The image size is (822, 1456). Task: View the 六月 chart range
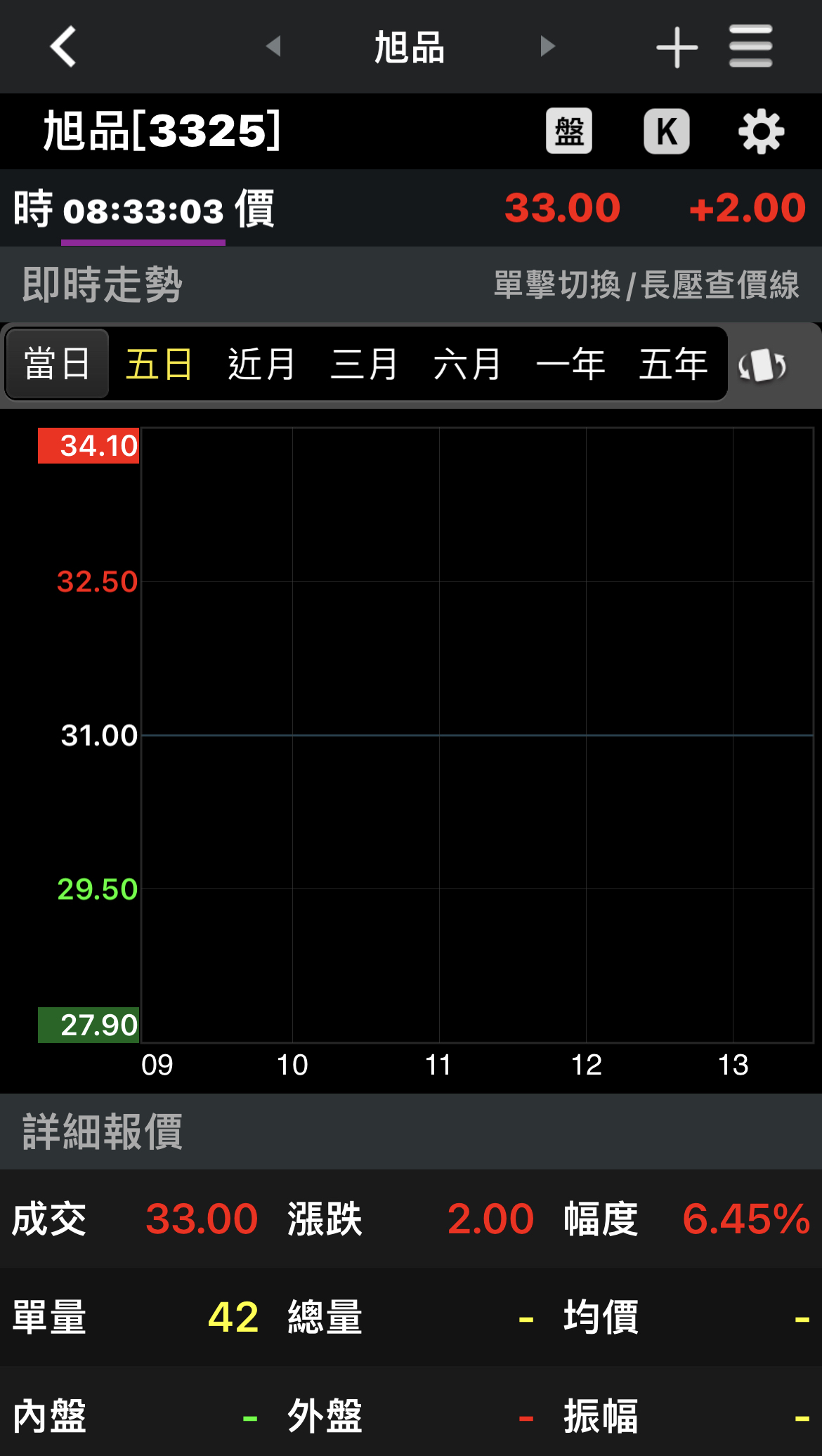[467, 364]
